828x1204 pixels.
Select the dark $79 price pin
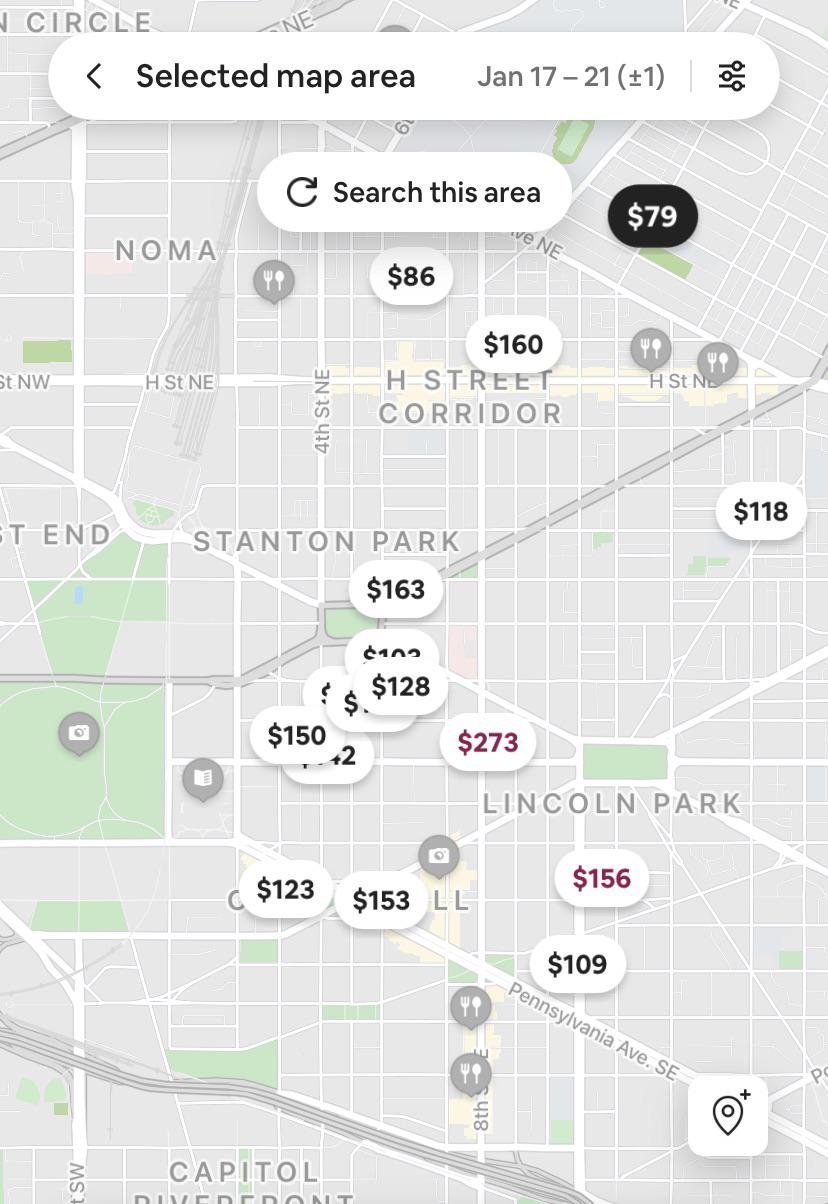(652, 216)
